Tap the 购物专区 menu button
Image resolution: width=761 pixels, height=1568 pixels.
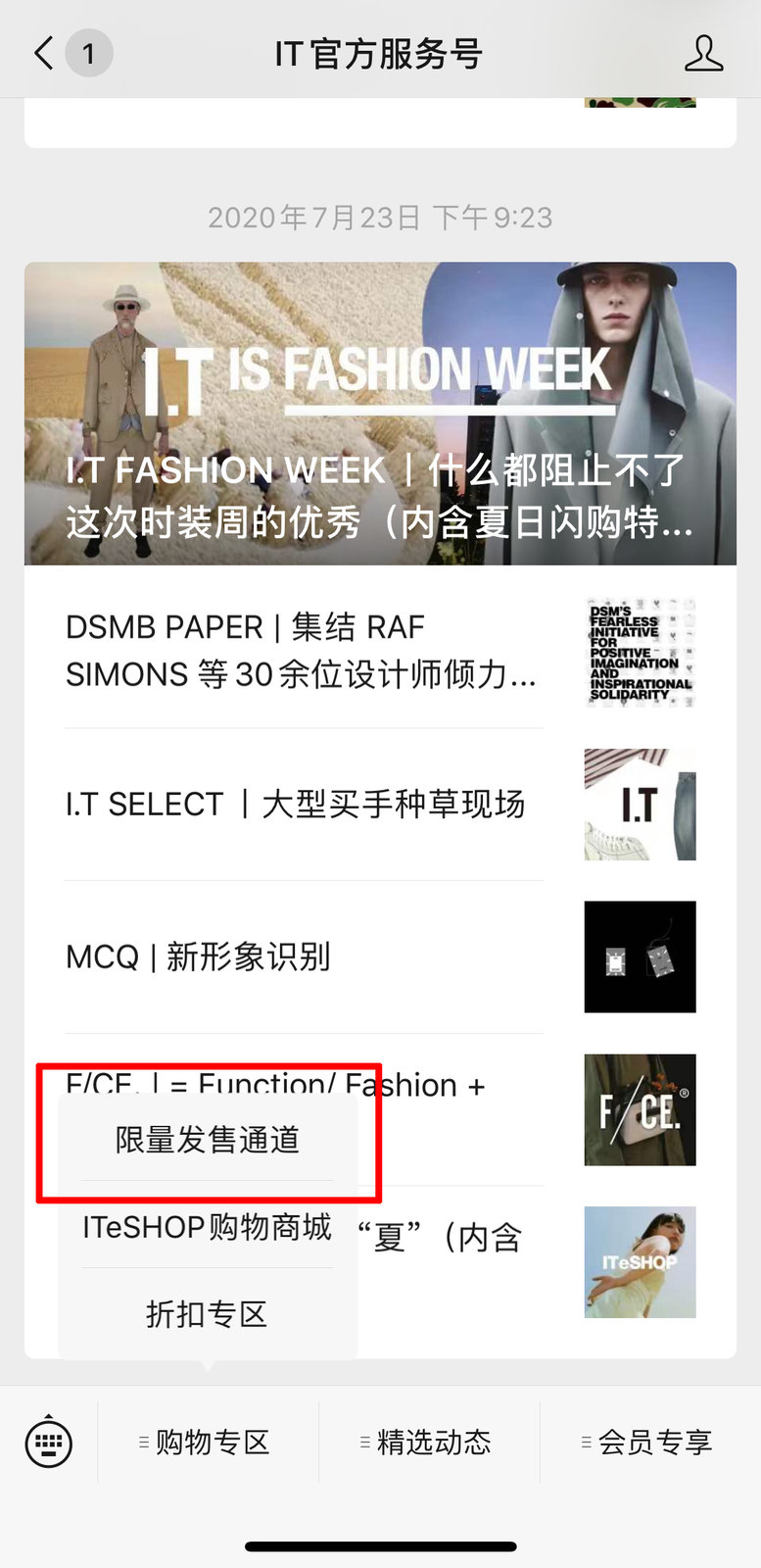[x=208, y=1443]
